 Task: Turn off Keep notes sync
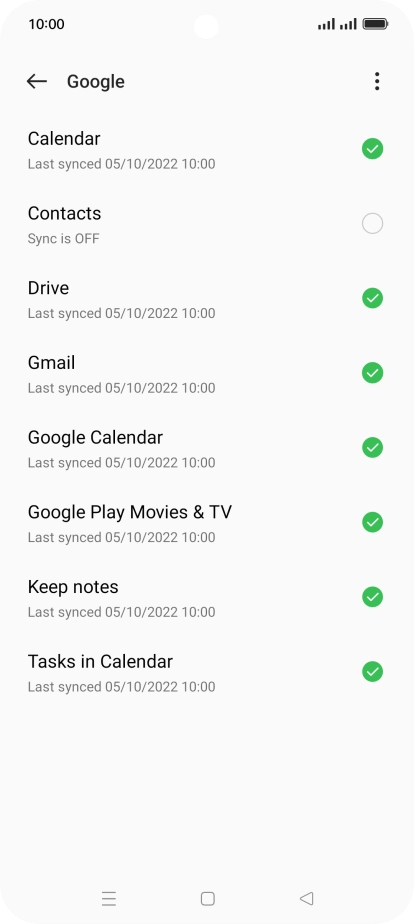(372, 597)
